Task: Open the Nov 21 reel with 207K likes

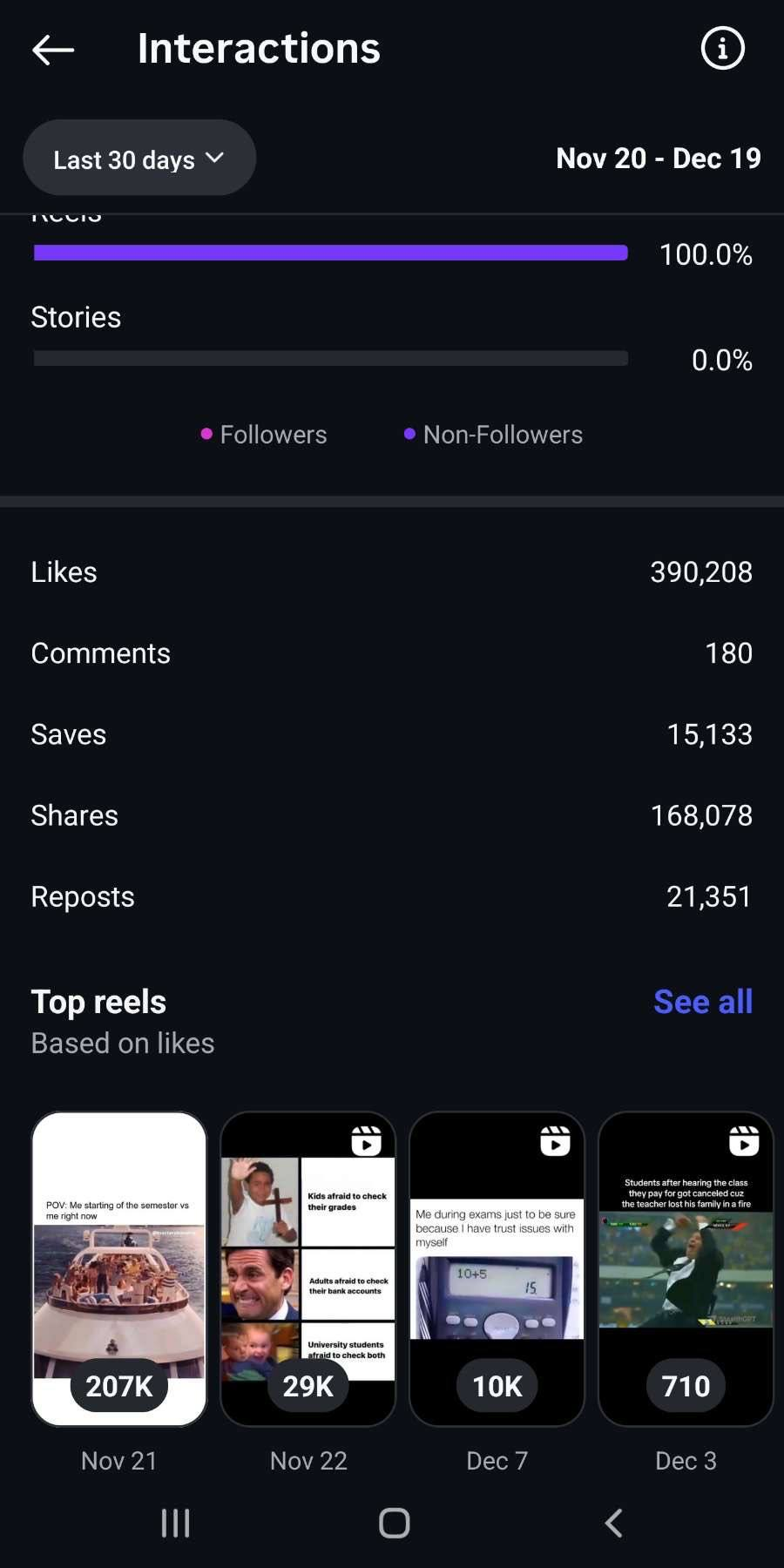Action: pos(119,1267)
